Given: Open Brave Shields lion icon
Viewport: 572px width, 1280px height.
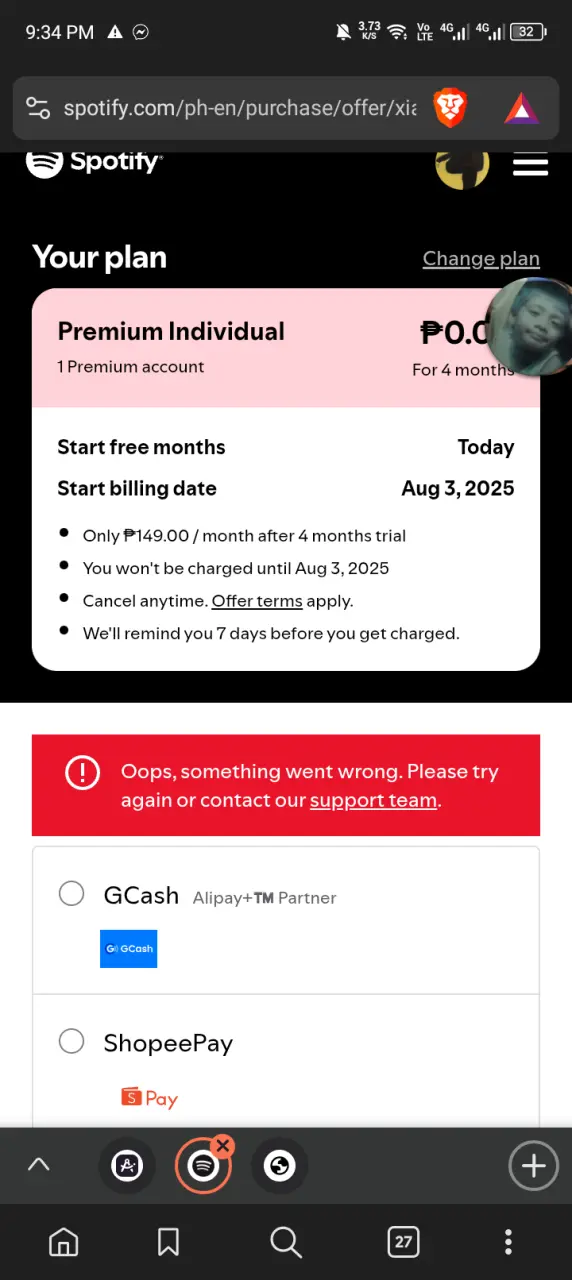Looking at the screenshot, I should tap(450, 108).
